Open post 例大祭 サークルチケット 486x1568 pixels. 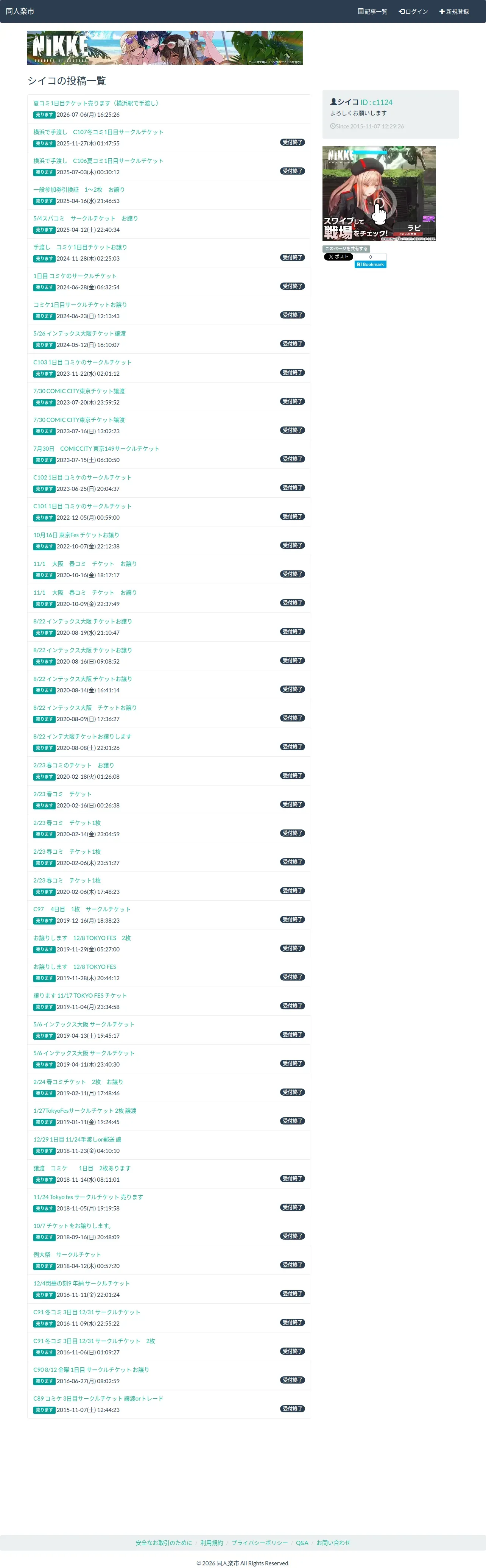67,1255
